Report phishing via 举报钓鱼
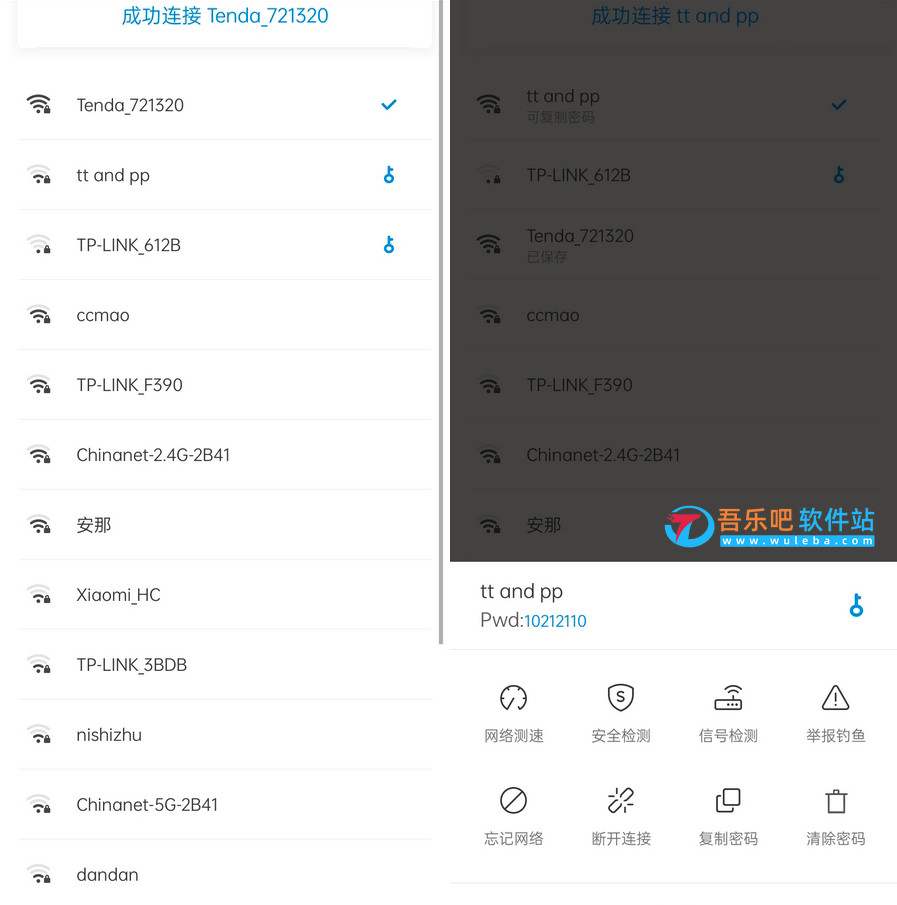This screenshot has width=897, height=905. click(835, 714)
